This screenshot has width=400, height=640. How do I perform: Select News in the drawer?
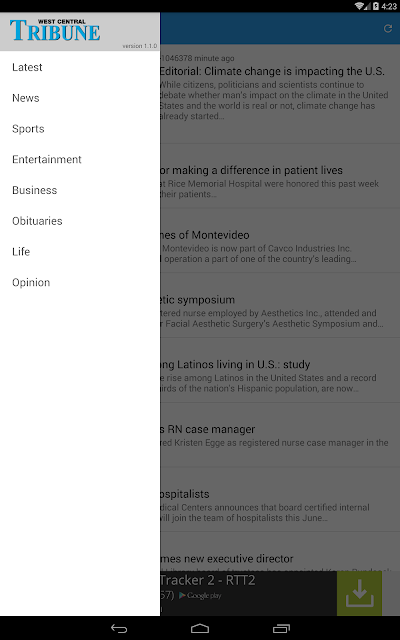(x=80, y=98)
